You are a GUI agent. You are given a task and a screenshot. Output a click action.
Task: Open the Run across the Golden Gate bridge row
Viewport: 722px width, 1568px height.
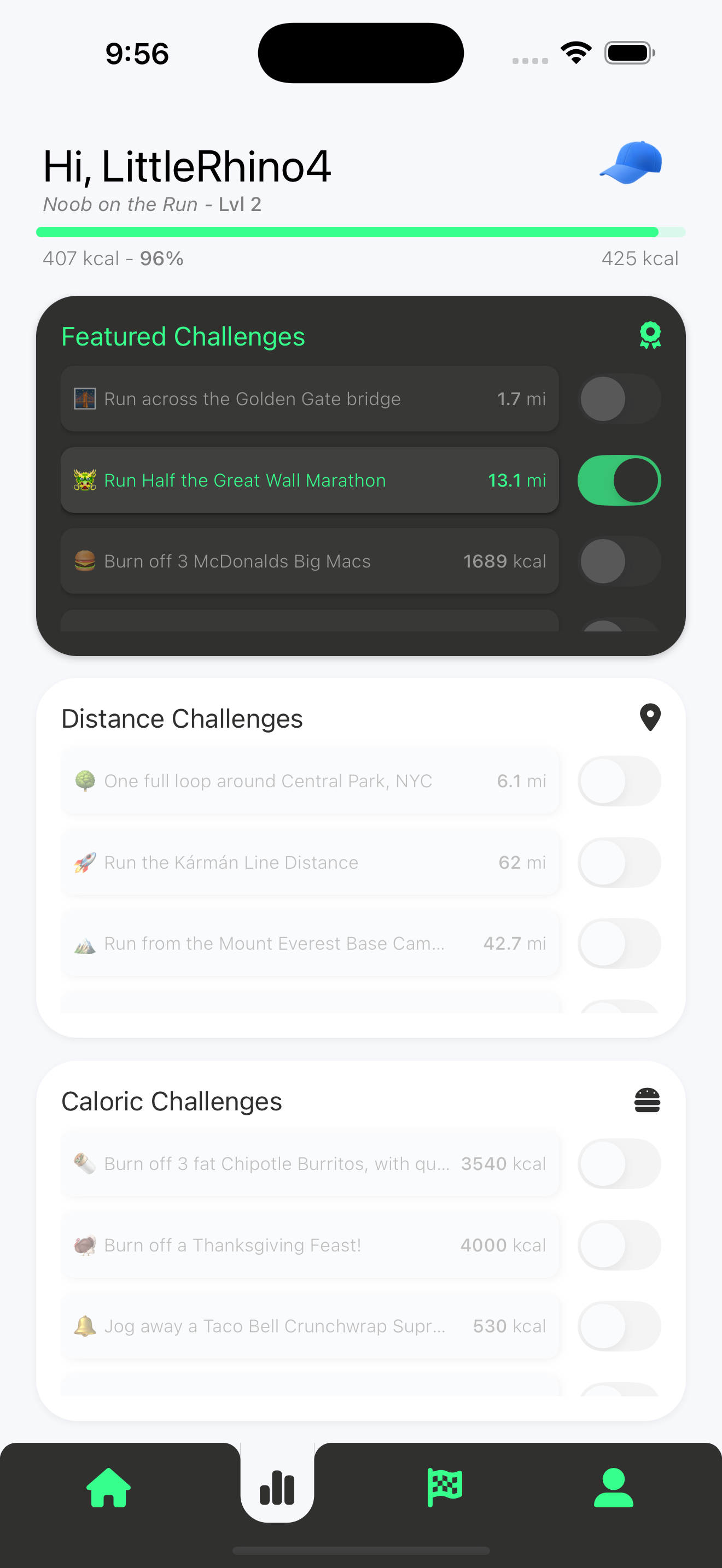pyautogui.click(x=309, y=399)
